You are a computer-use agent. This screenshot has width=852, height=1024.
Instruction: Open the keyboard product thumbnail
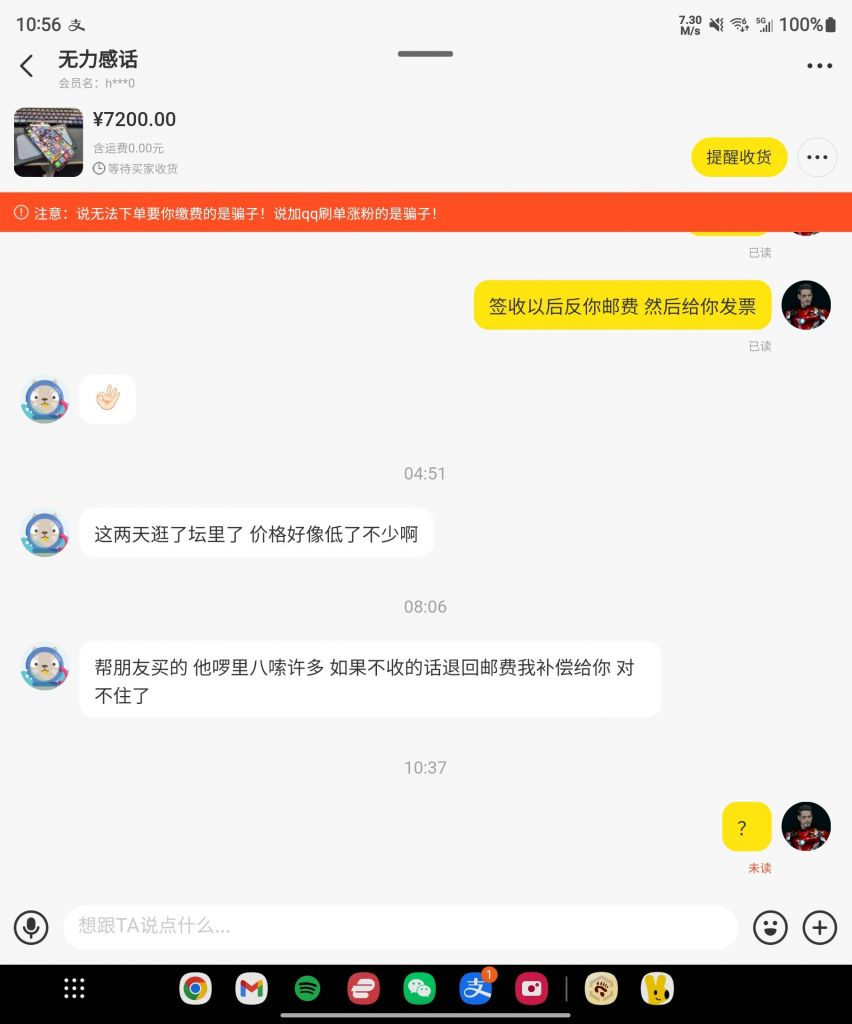48,141
